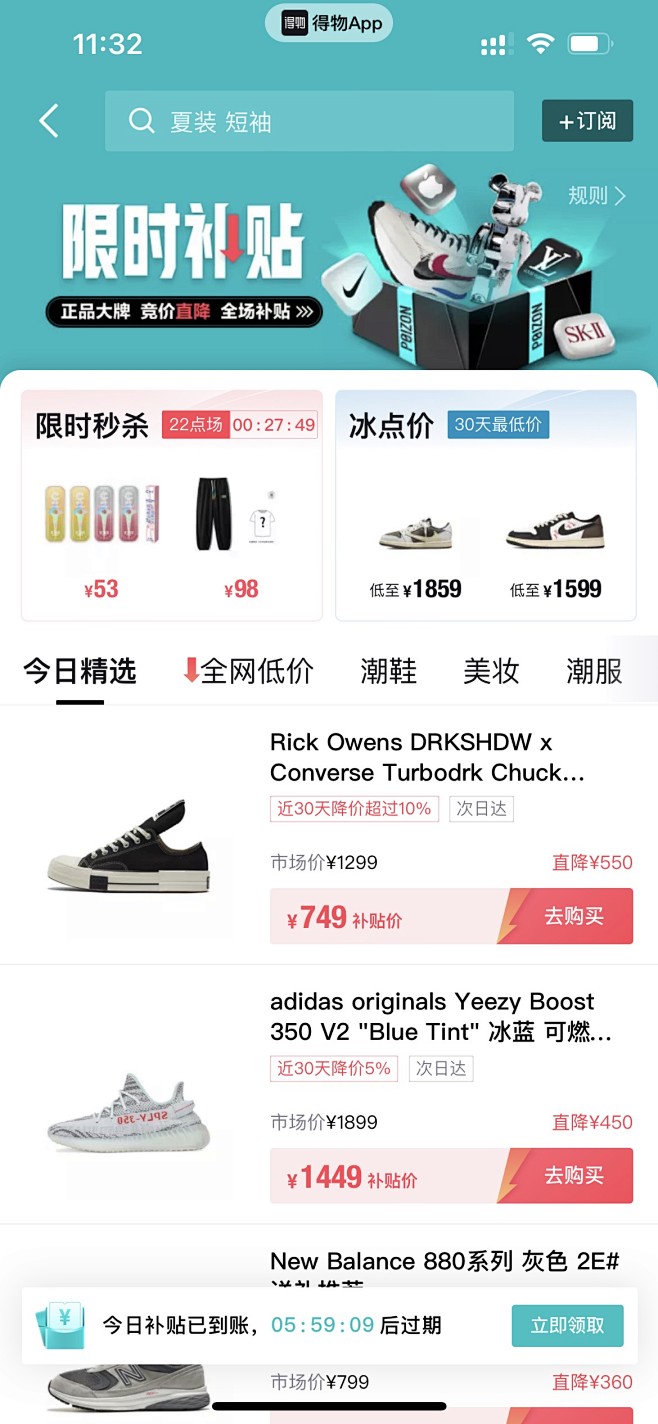Go back using the top arrow
658x1424 pixels.
tap(48, 121)
